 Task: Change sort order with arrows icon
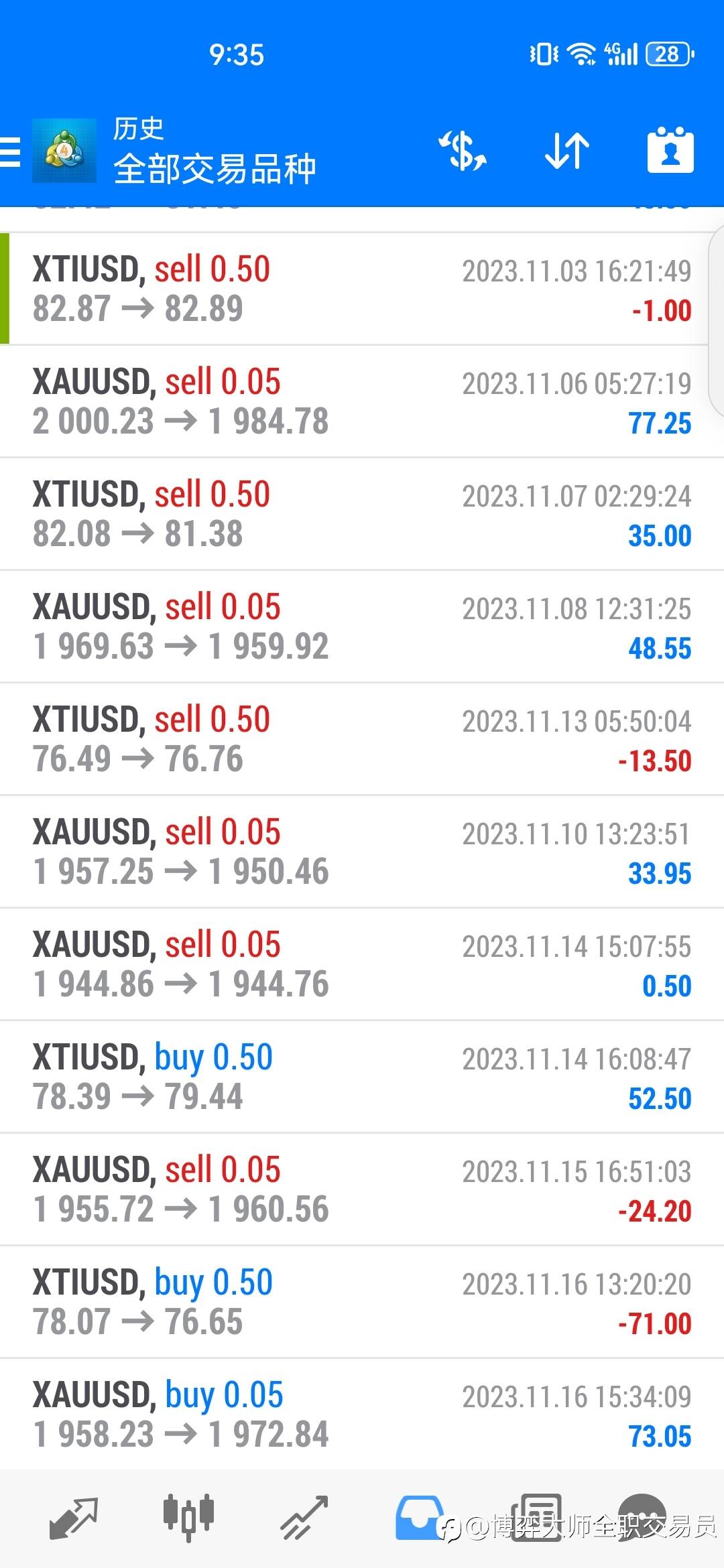pyautogui.click(x=566, y=151)
